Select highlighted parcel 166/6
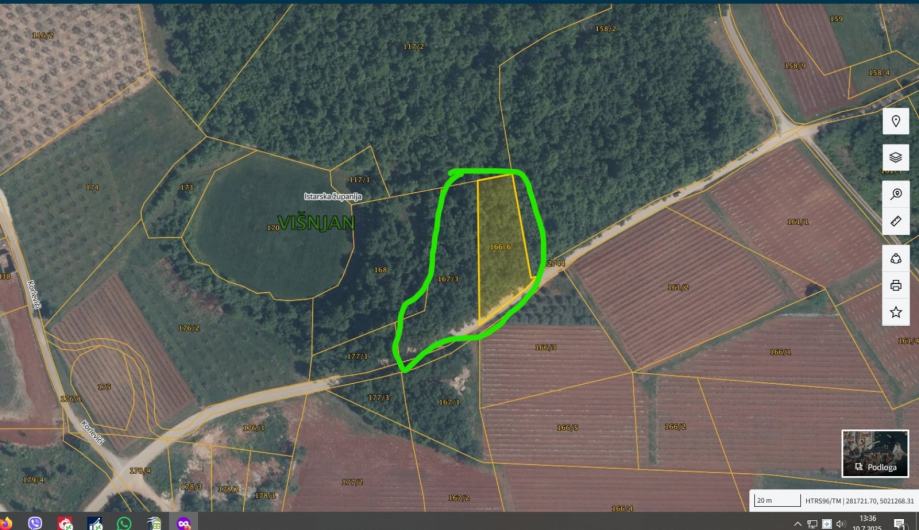The width and height of the screenshot is (919, 530). (502, 245)
